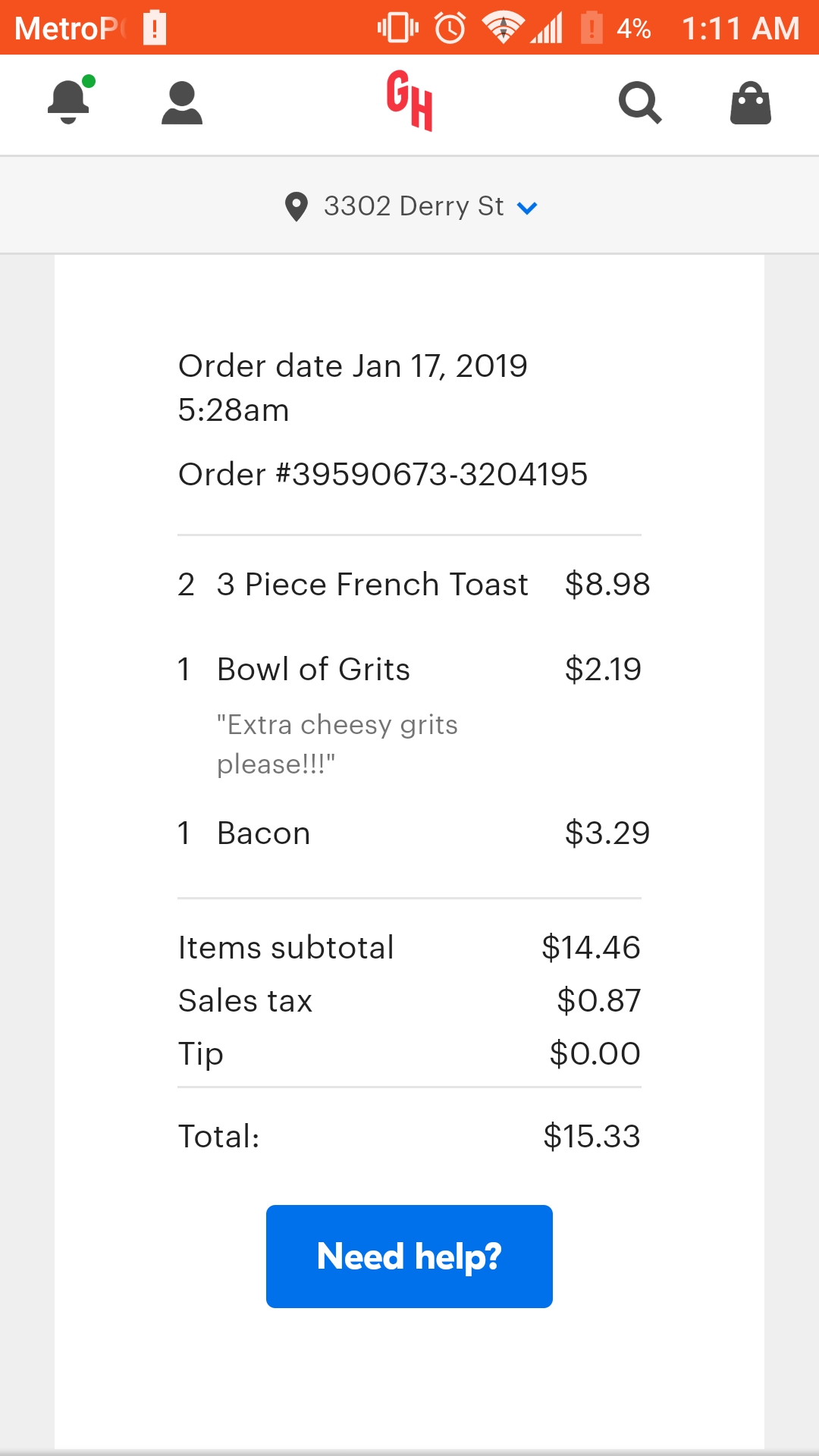Viewport: 819px width, 1456px height.
Task: Open the search magnifier icon
Action: point(641,103)
